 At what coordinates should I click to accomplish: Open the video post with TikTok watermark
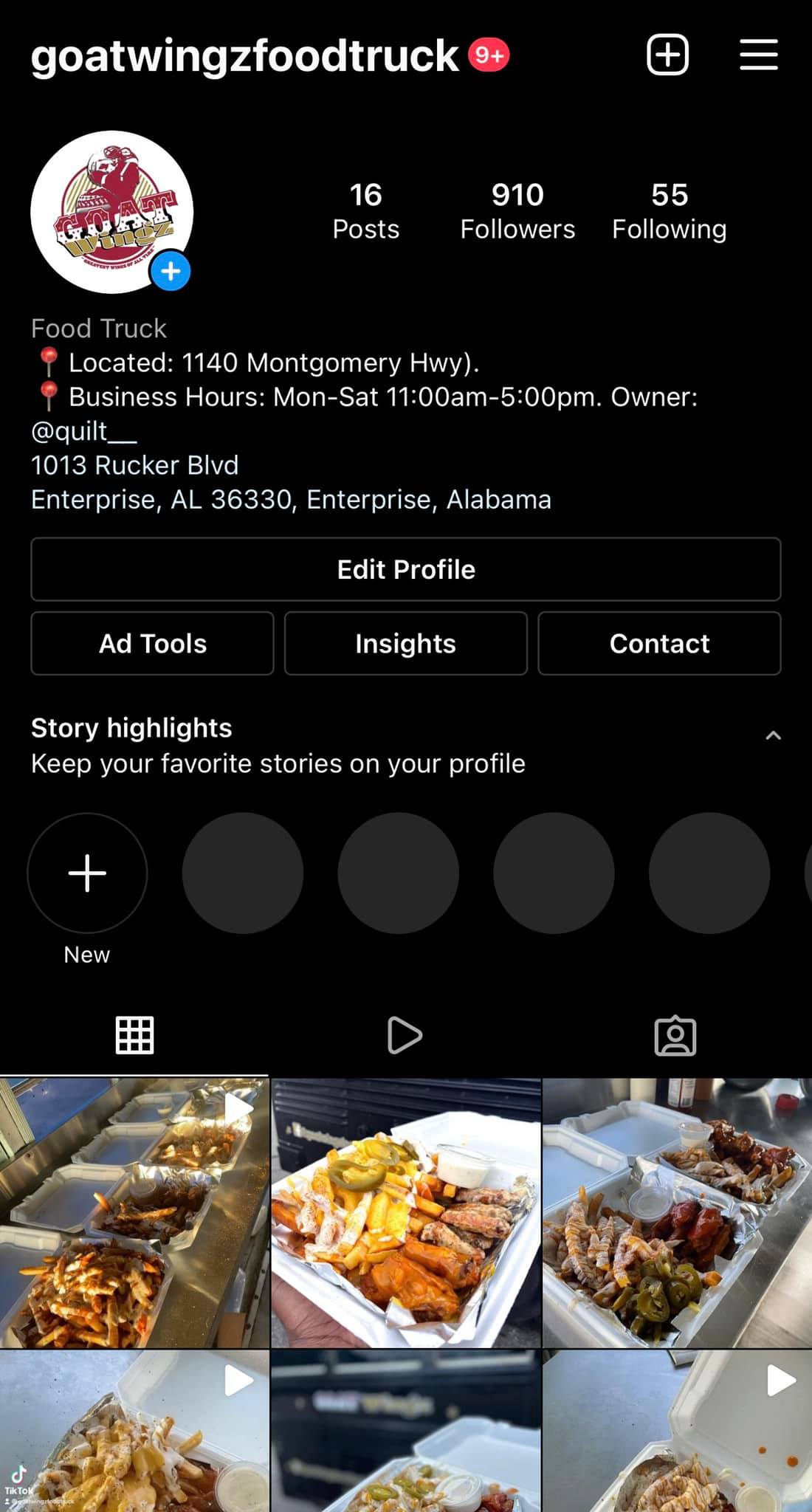(134, 1431)
